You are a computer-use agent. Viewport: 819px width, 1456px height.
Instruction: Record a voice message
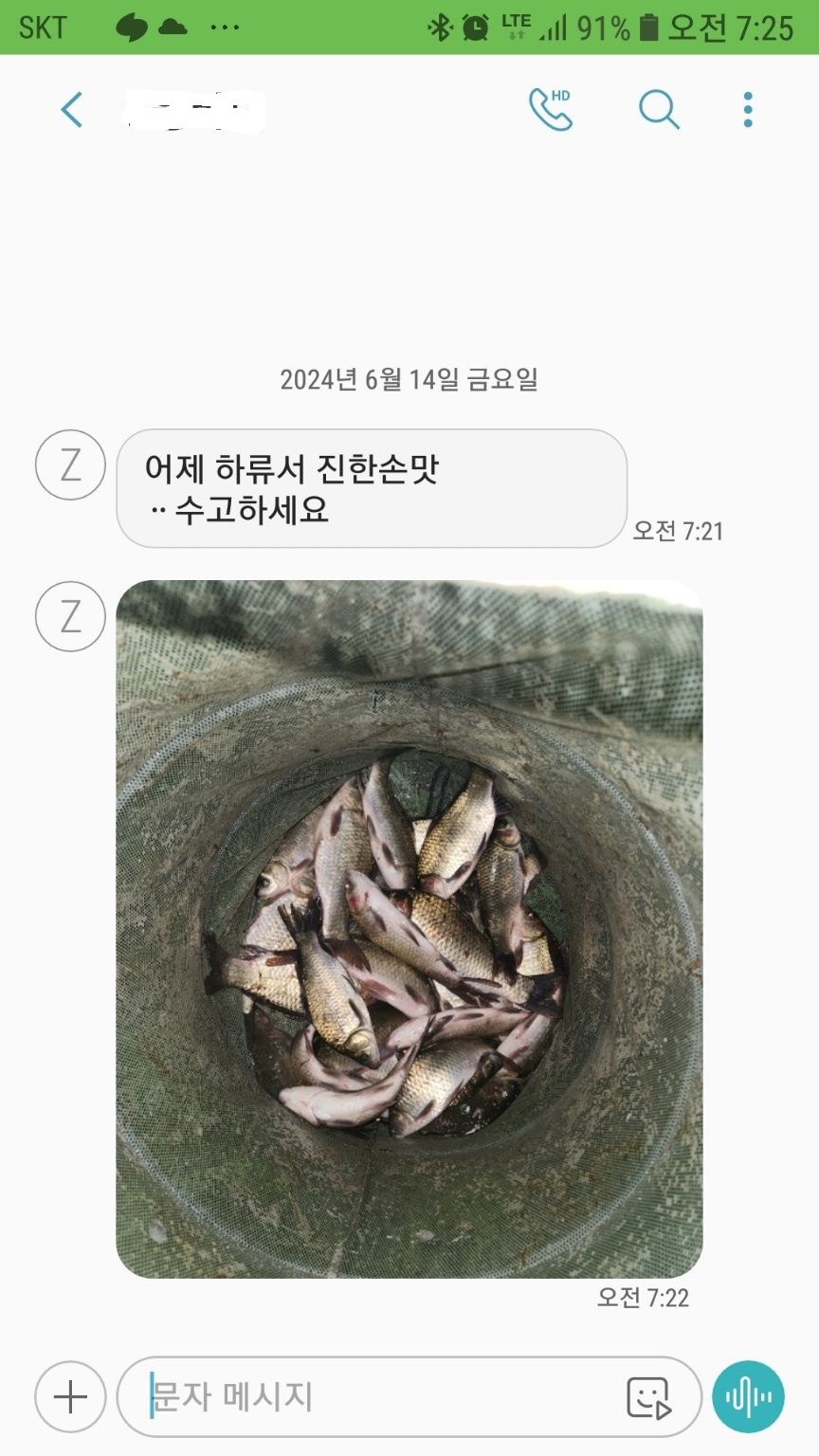[x=748, y=1396]
